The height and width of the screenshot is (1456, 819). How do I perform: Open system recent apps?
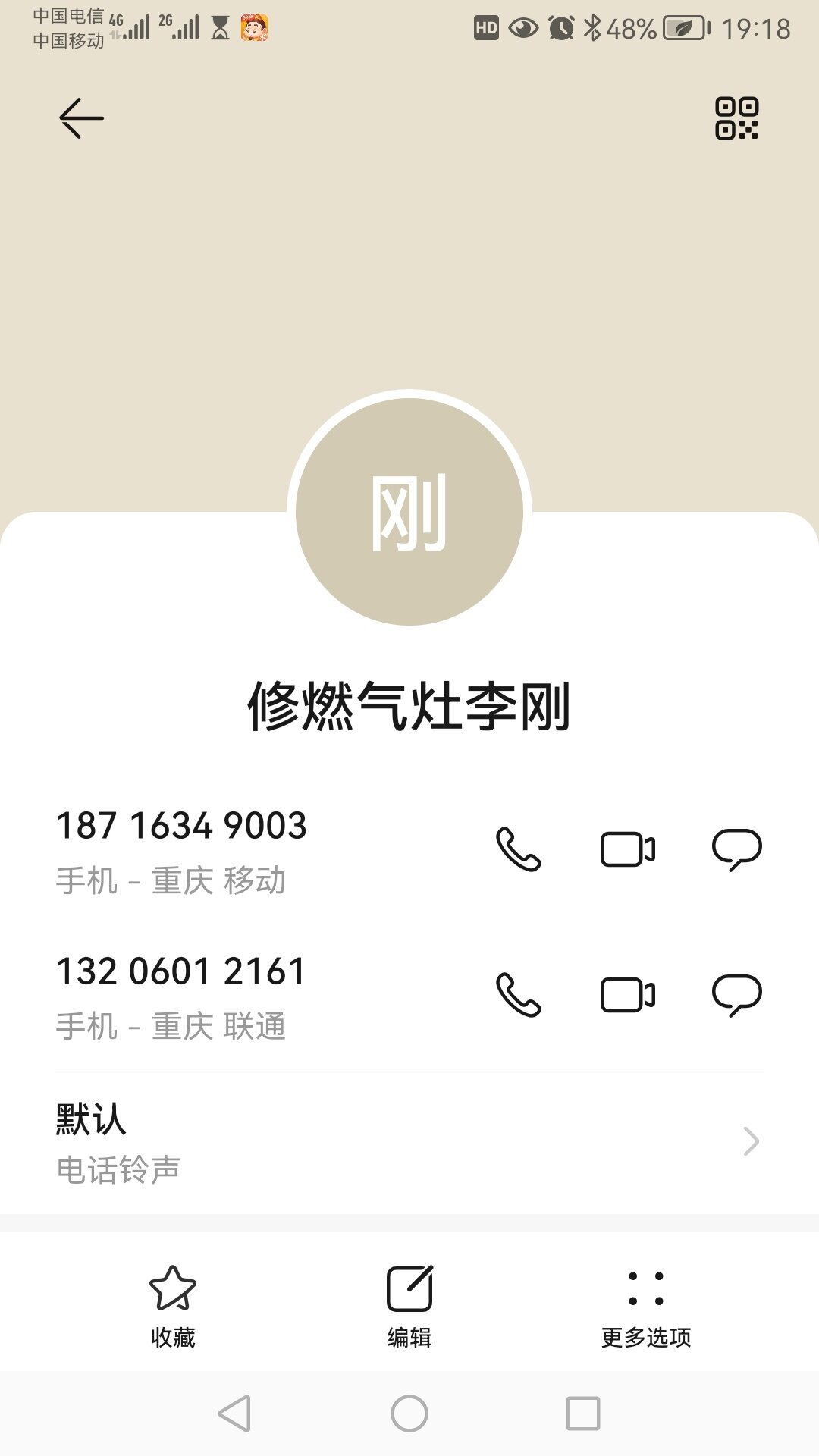pos(583,1414)
